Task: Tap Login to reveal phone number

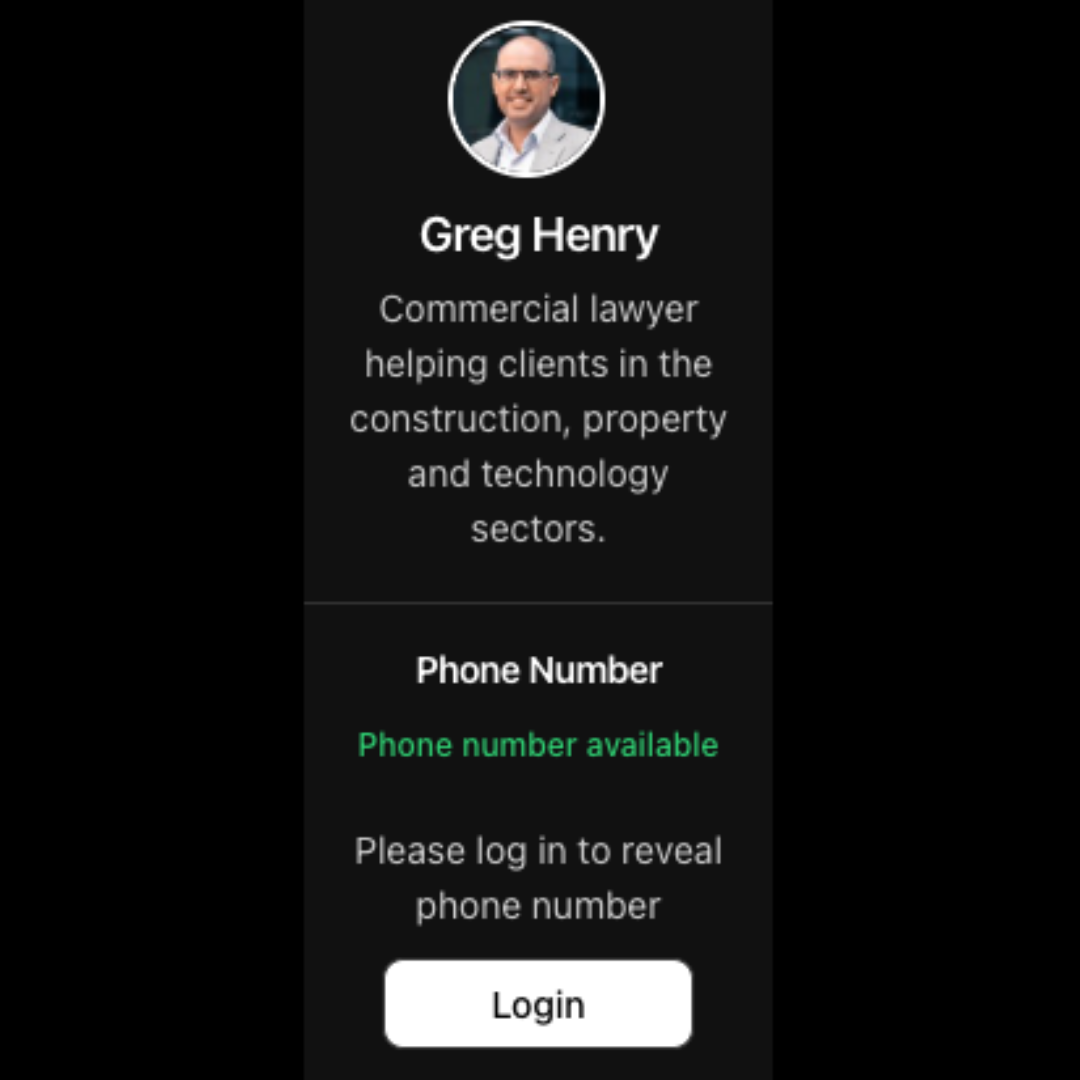Action: click(x=538, y=1004)
